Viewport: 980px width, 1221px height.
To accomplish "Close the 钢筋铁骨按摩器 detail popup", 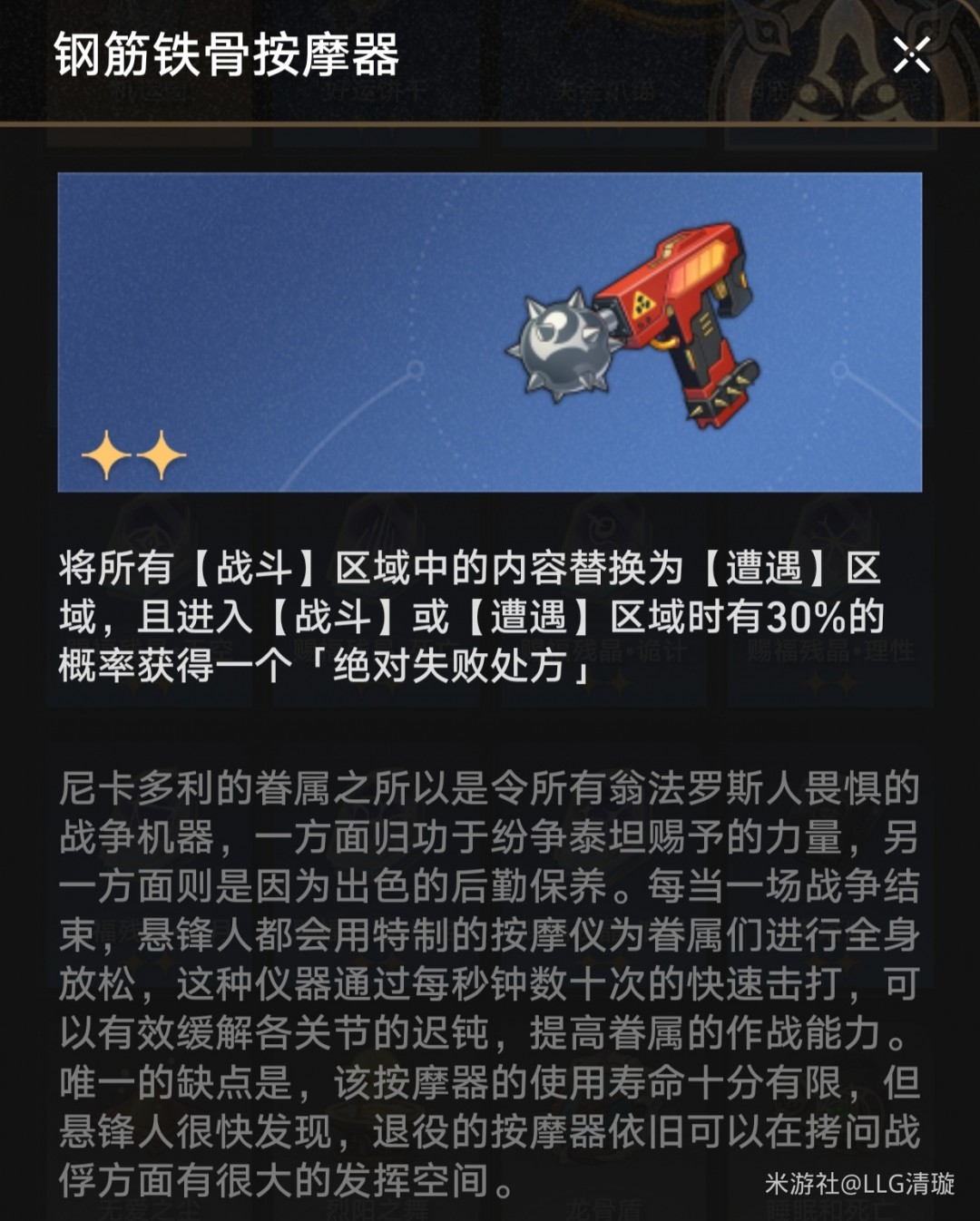I will click(911, 55).
